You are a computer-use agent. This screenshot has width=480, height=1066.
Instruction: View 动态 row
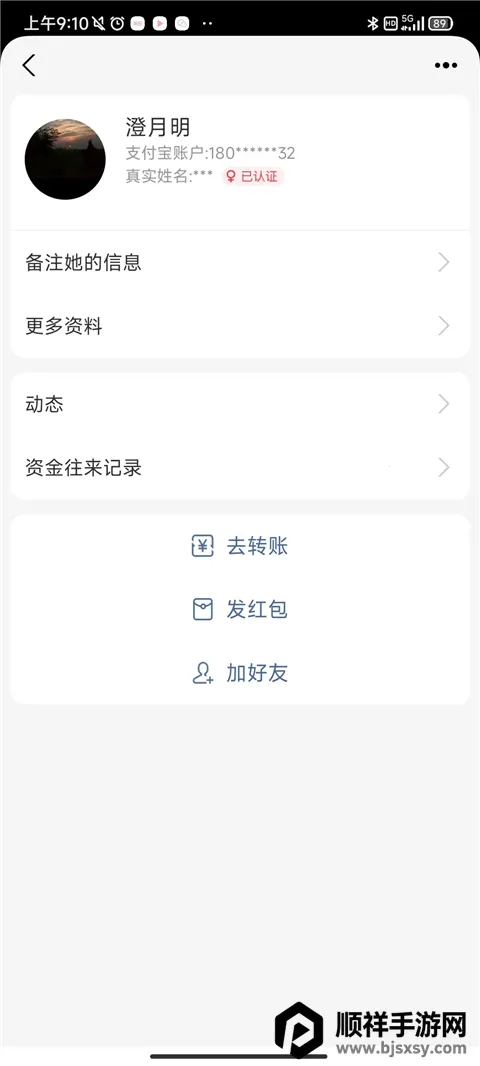point(240,405)
